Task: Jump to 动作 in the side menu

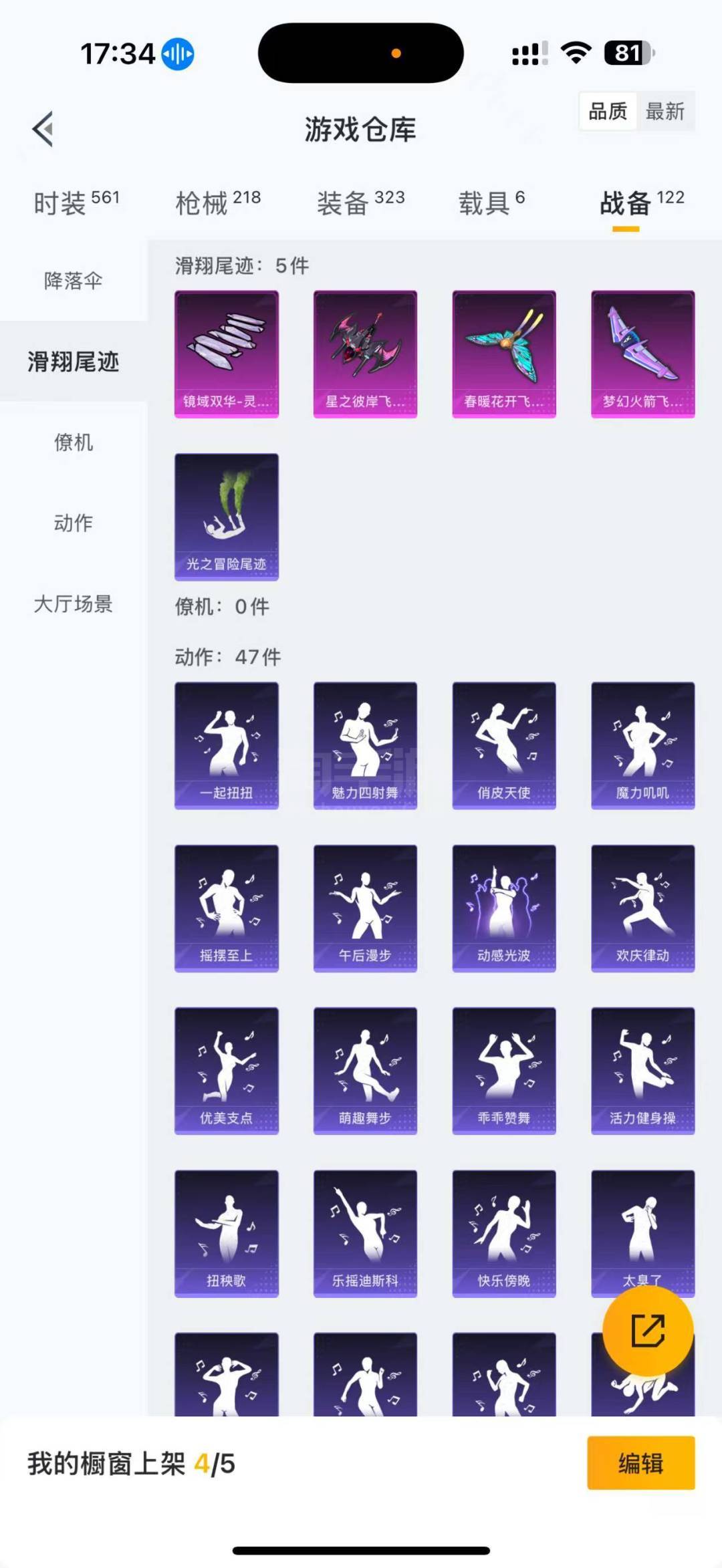Action: click(x=74, y=523)
